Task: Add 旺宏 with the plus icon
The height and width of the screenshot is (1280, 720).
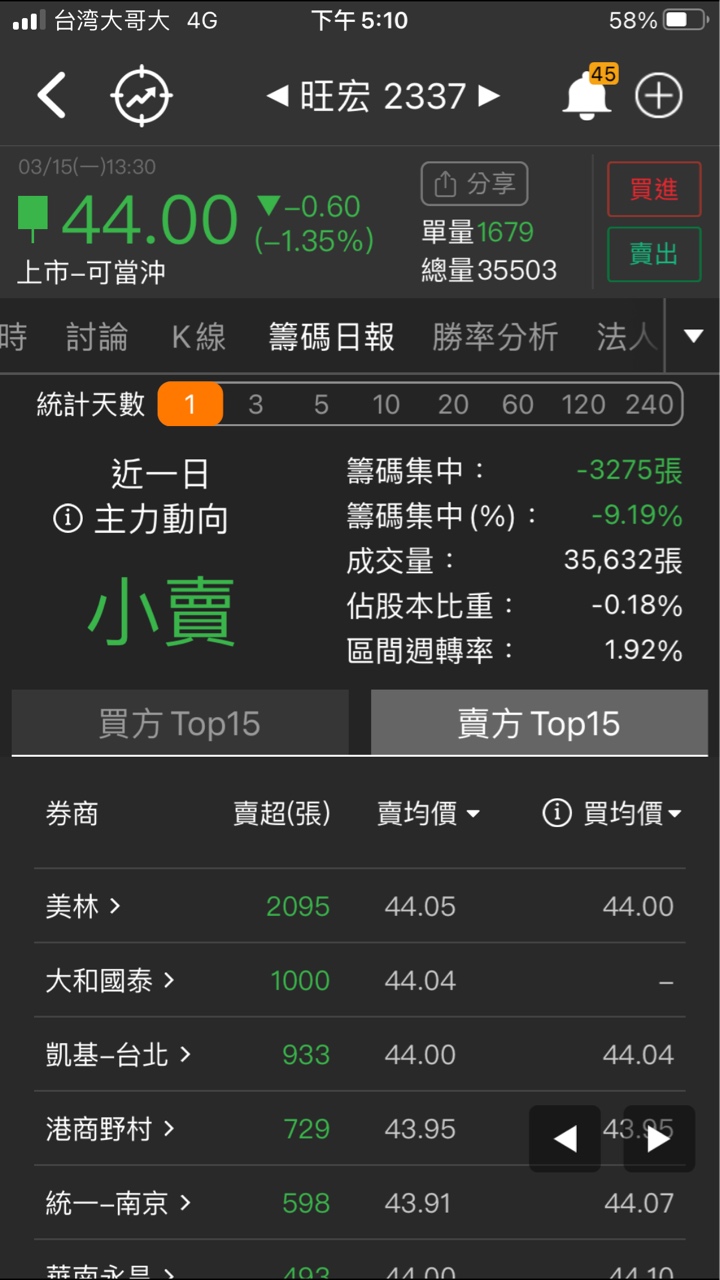Action: point(658,96)
